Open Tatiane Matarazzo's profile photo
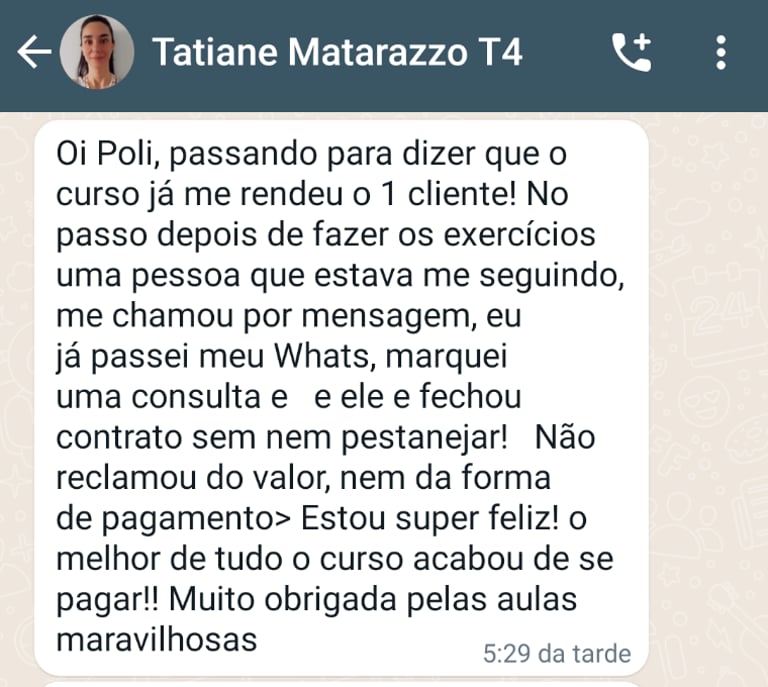 (x=97, y=53)
